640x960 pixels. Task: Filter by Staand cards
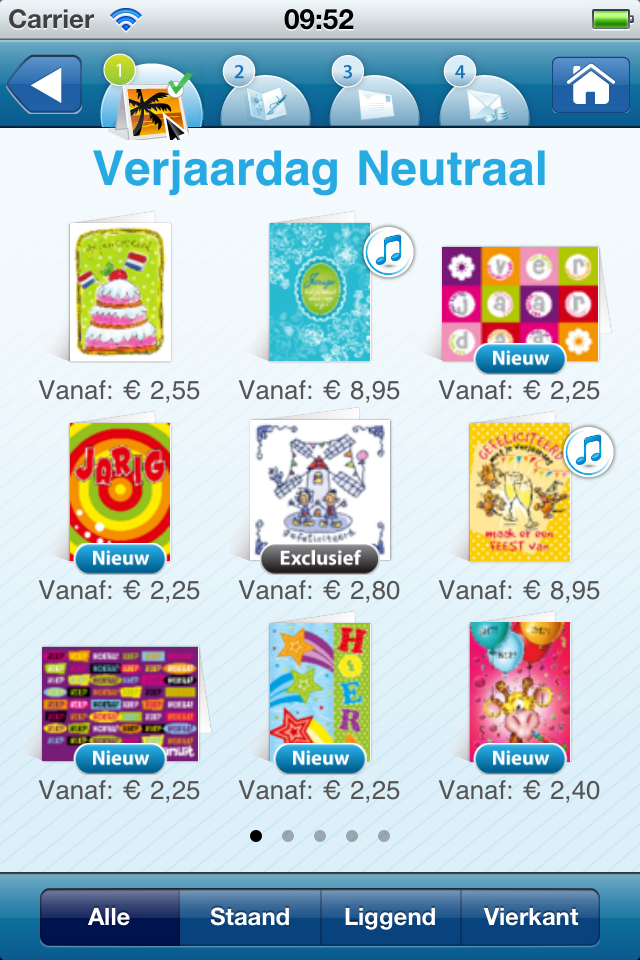coord(250,917)
